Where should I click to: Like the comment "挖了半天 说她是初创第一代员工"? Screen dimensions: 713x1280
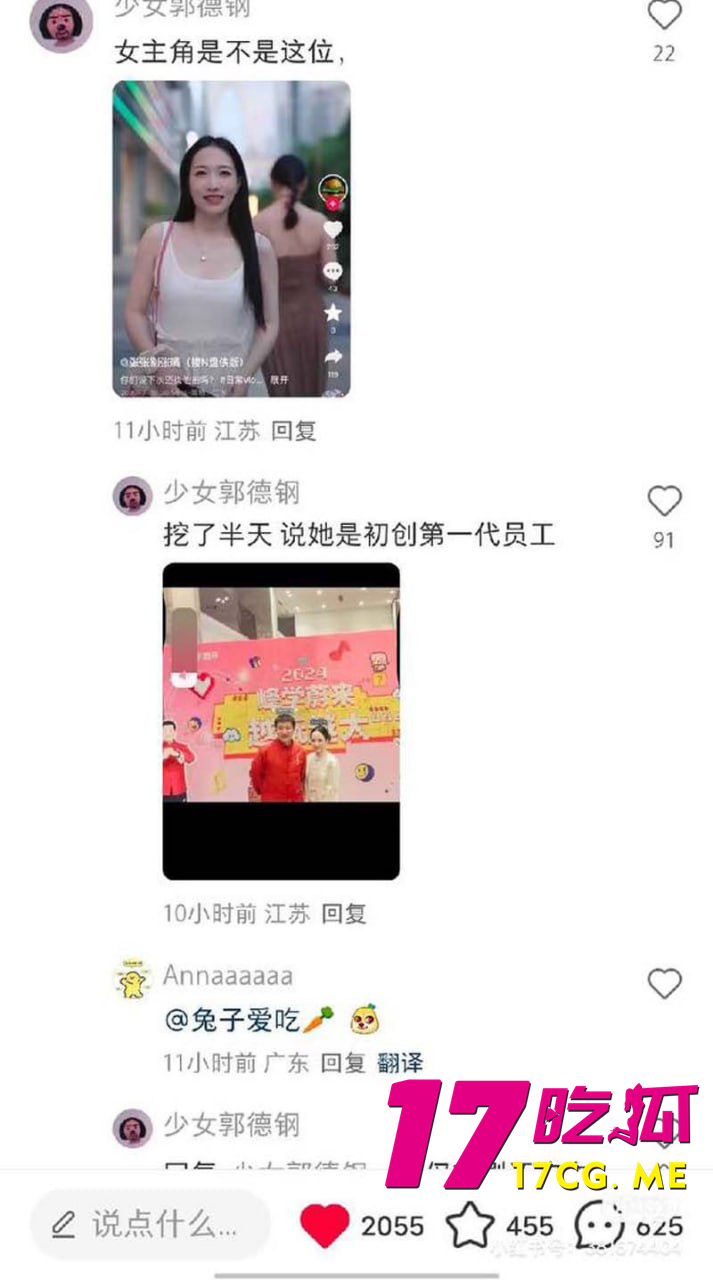664,501
